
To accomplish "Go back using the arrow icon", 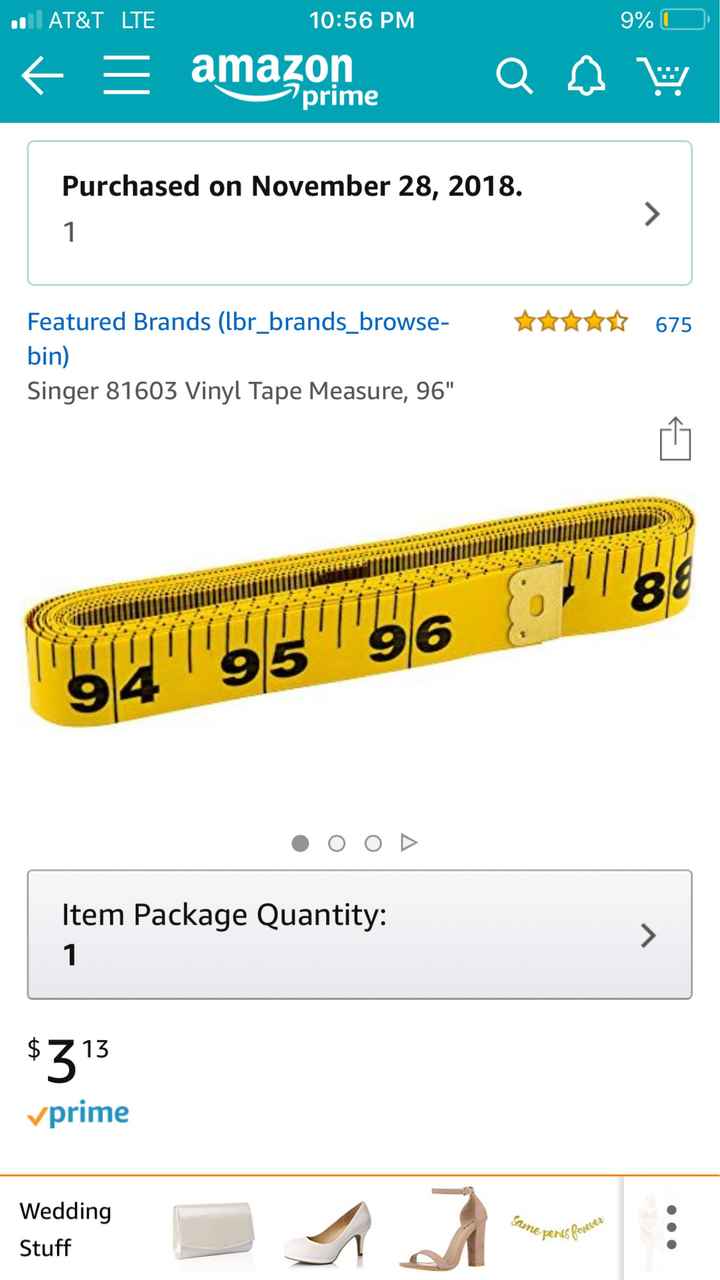I will click(42, 75).
